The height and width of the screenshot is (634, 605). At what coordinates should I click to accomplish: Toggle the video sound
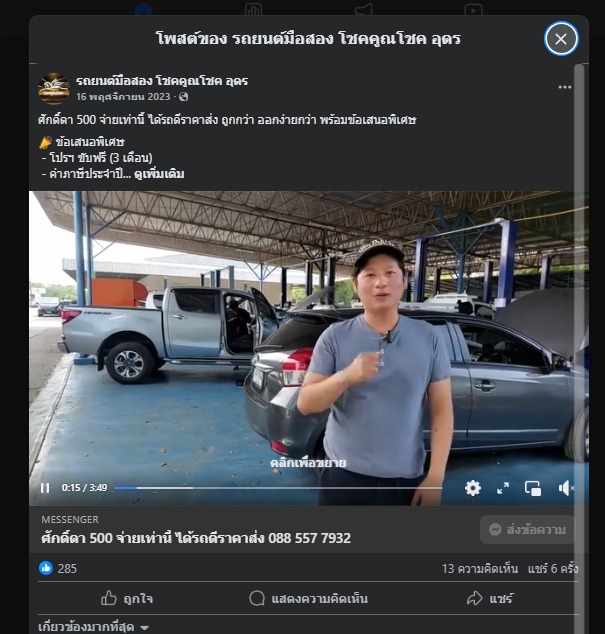pyautogui.click(x=566, y=488)
